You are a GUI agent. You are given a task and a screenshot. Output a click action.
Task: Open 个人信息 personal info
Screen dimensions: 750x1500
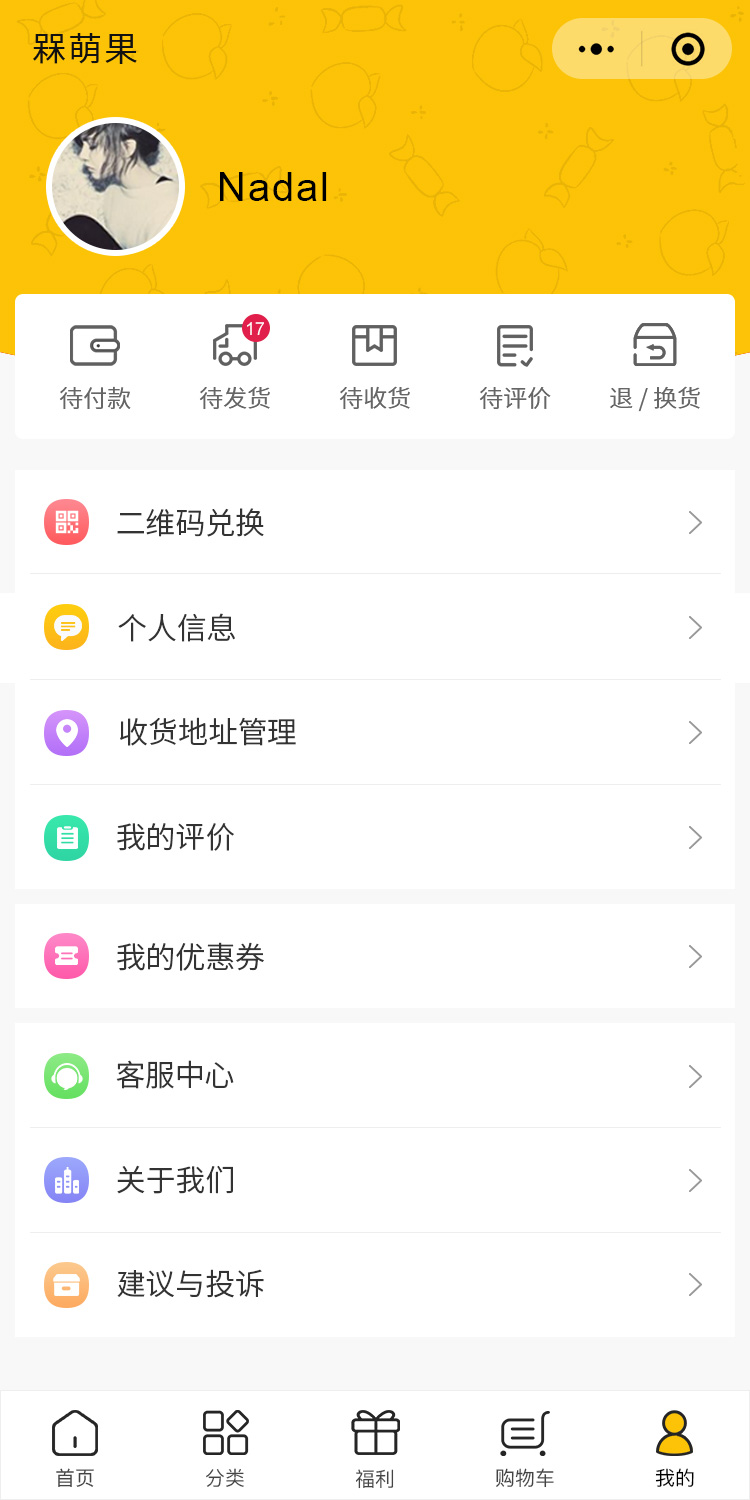coord(375,628)
